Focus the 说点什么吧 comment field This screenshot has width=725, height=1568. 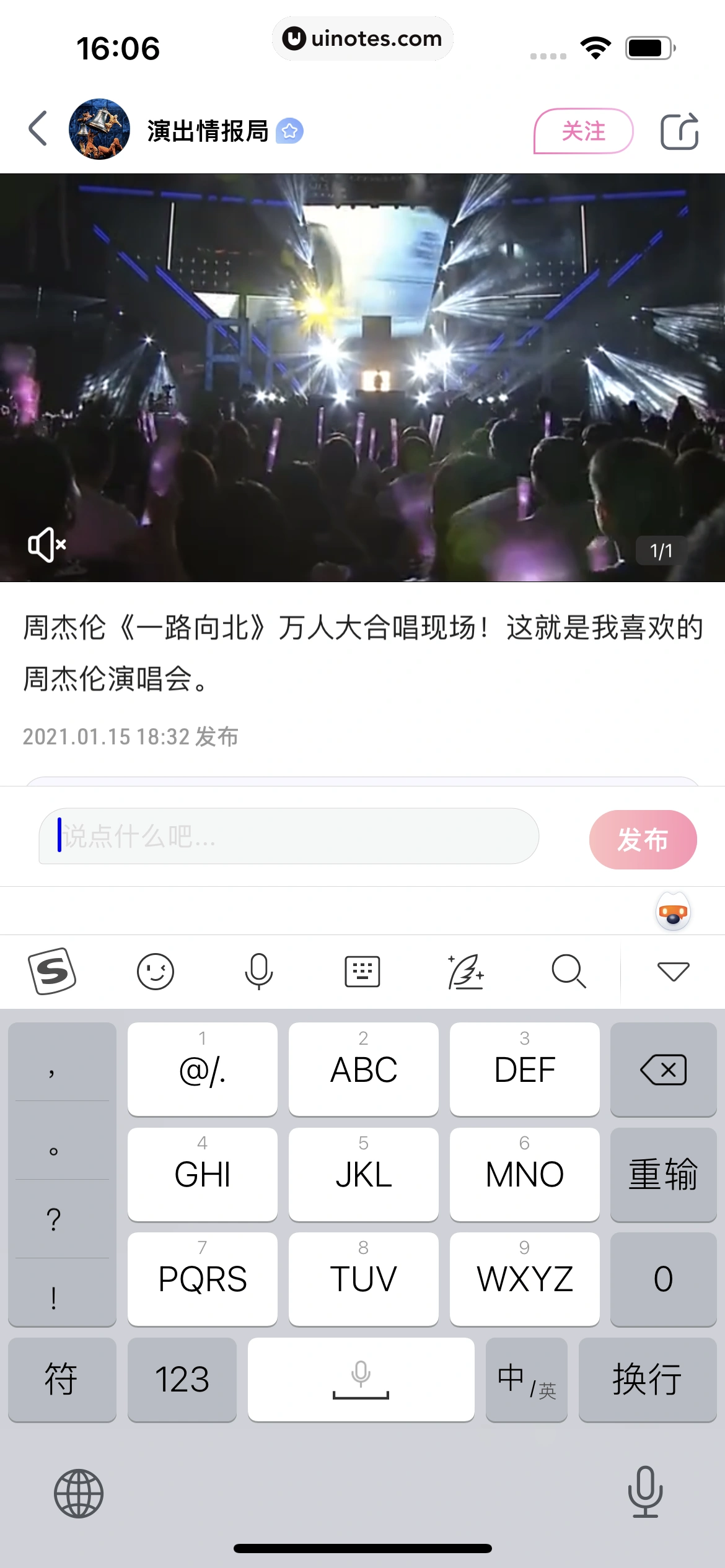pyautogui.click(x=289, y=836)
